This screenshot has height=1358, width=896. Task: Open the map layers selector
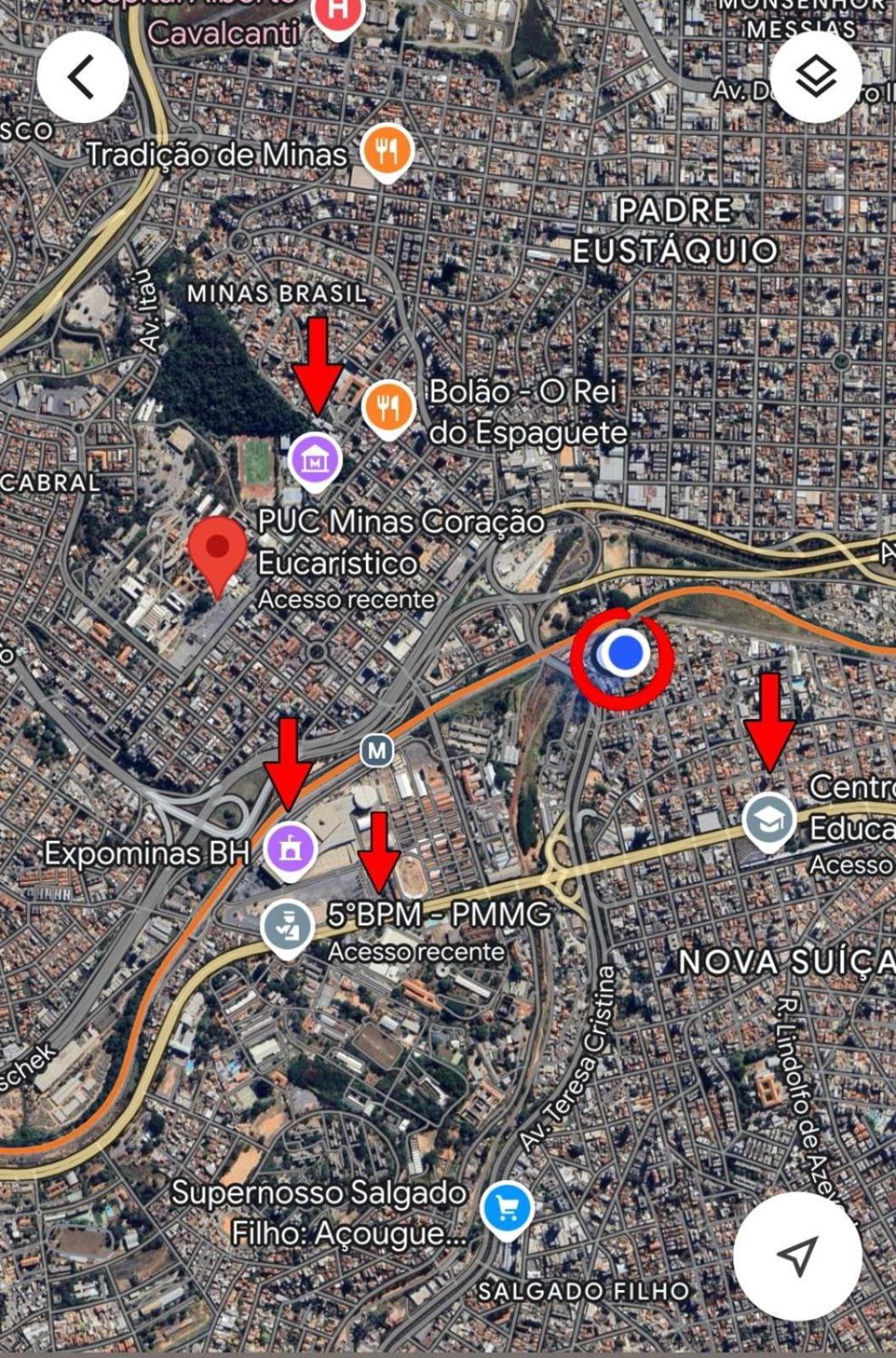tap(815, 77)
